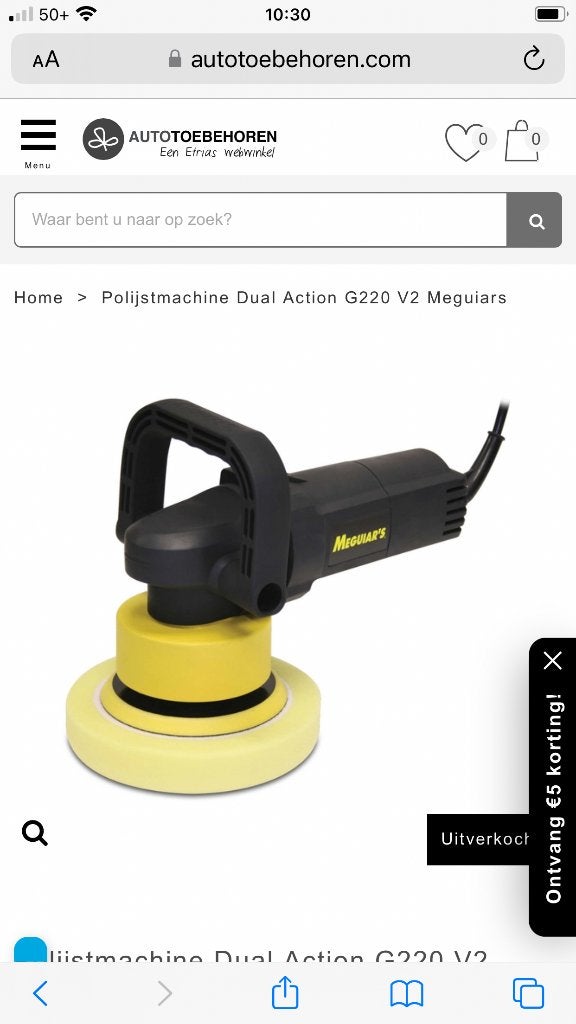Open the Autotoebehoren logo homepage link

(180, 139)
